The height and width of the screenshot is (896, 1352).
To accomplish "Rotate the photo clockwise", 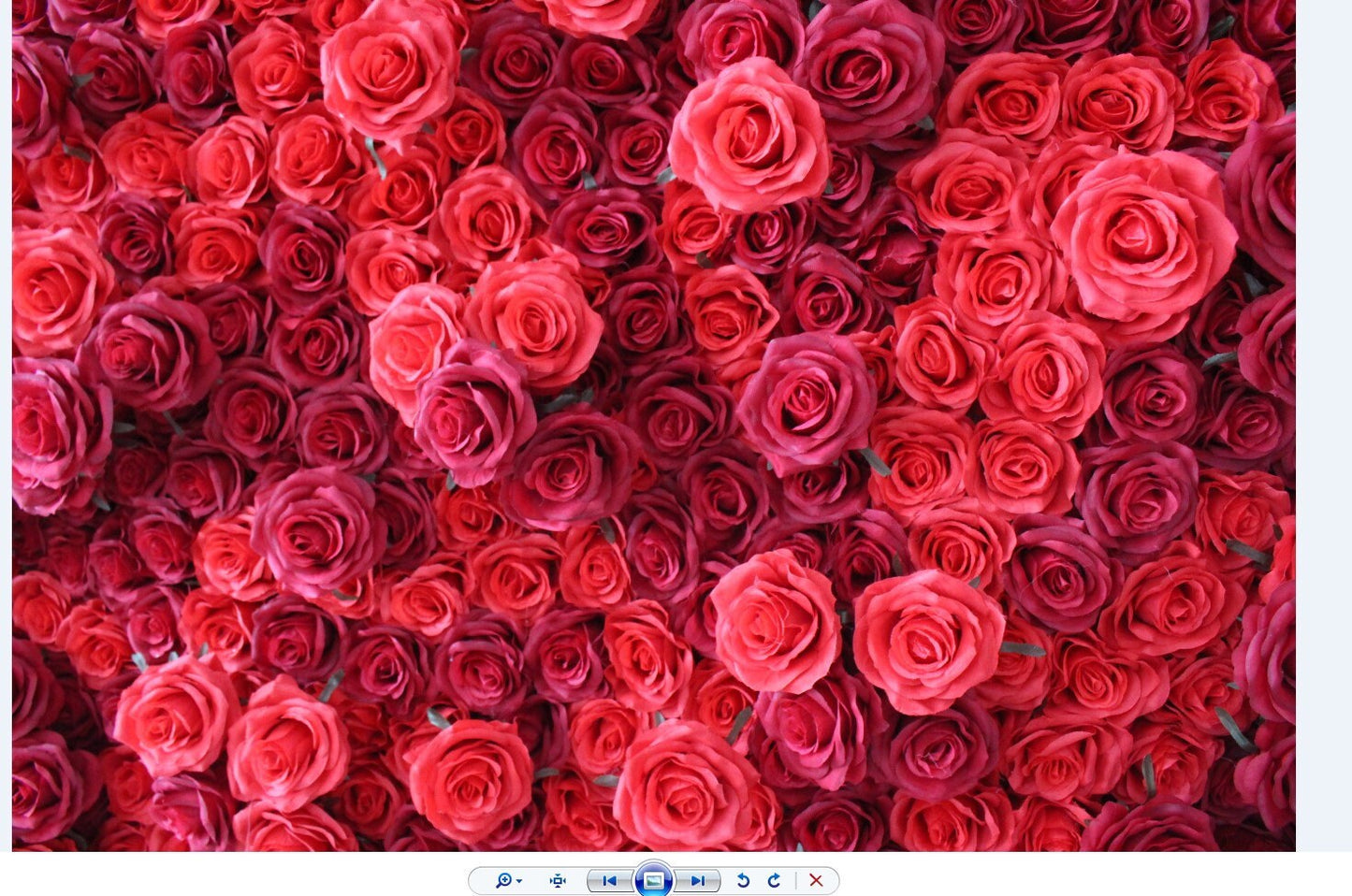I will point(774,880).
